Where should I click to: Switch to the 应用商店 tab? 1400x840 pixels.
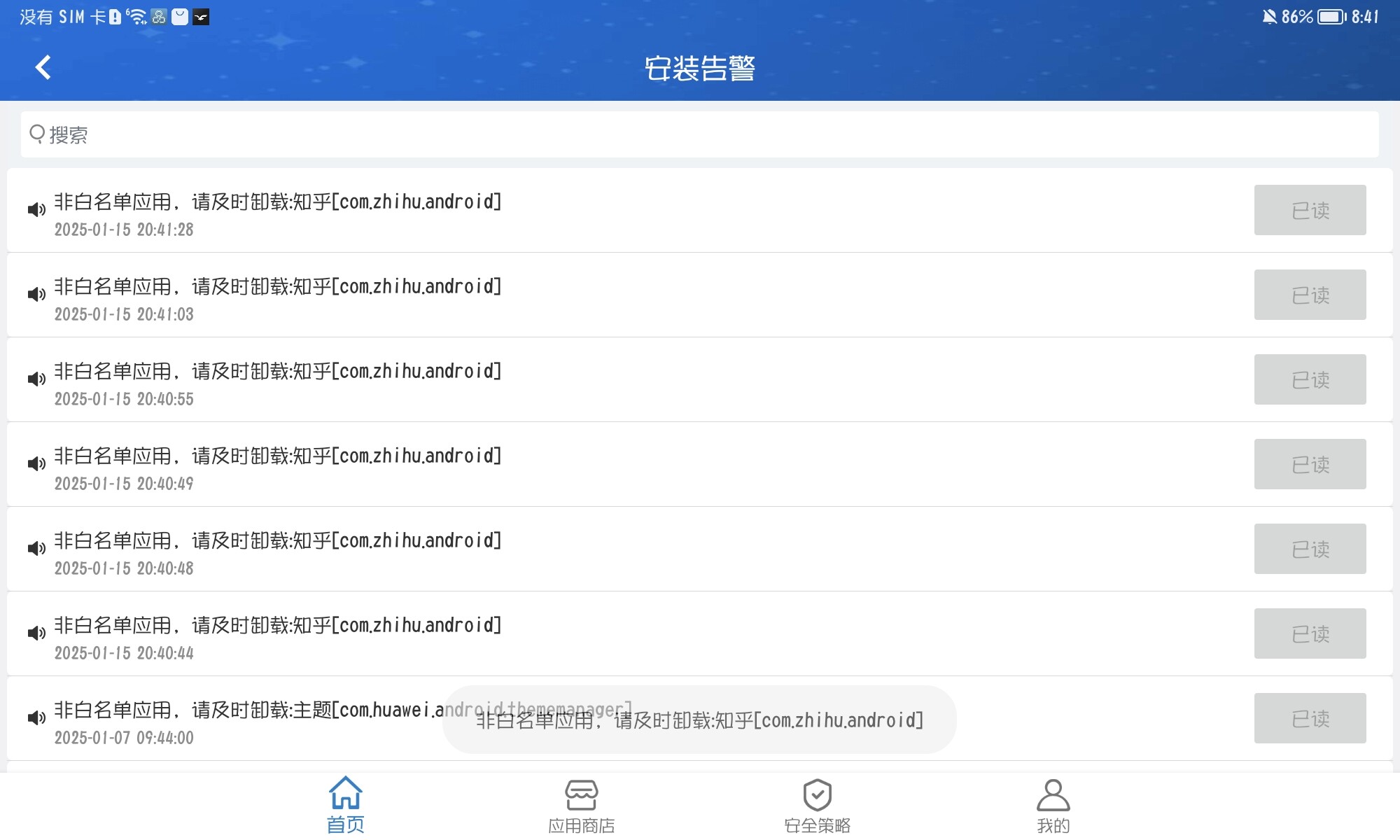click(x=581, y=805)
